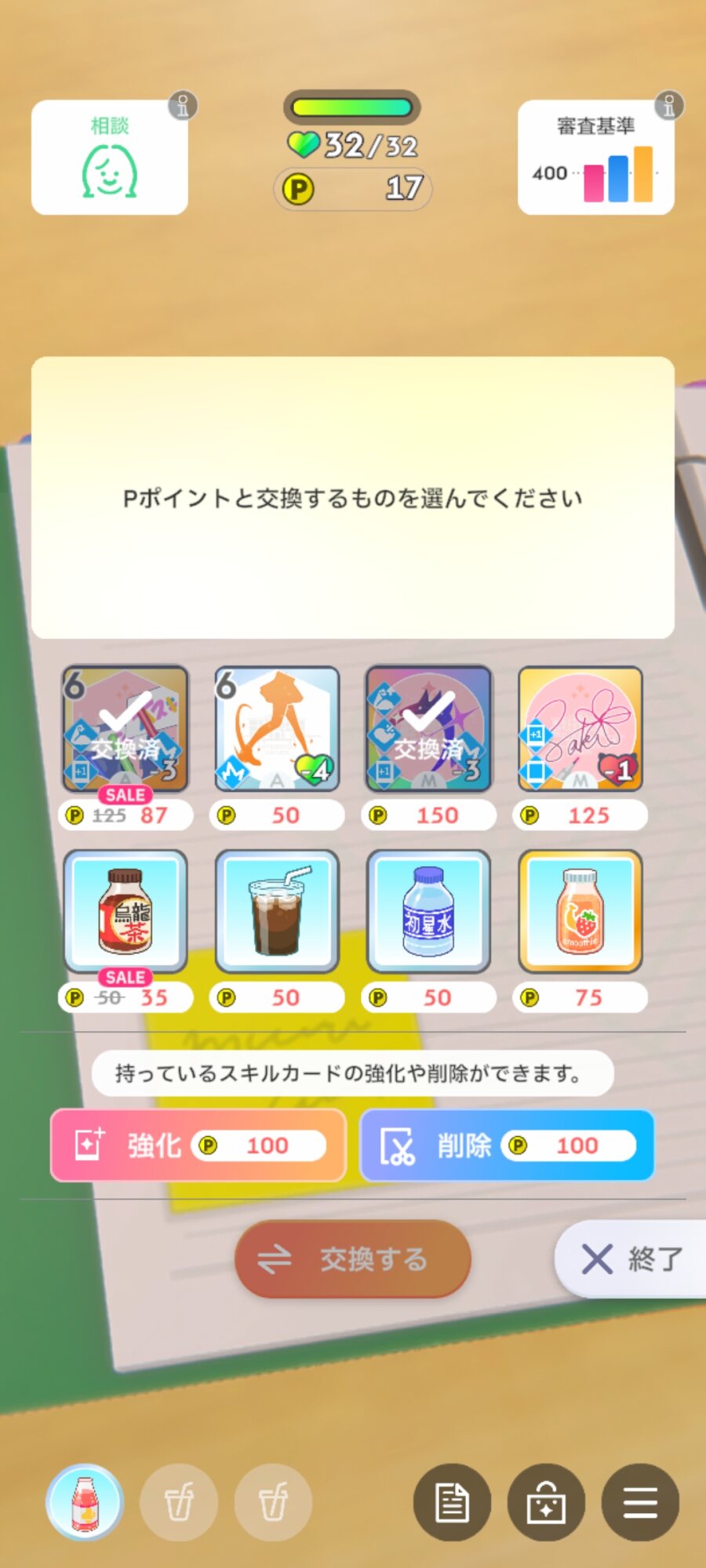Open the held drink in the first slot
Viewport: 706px width, 1568px height.
point(85,1502)
